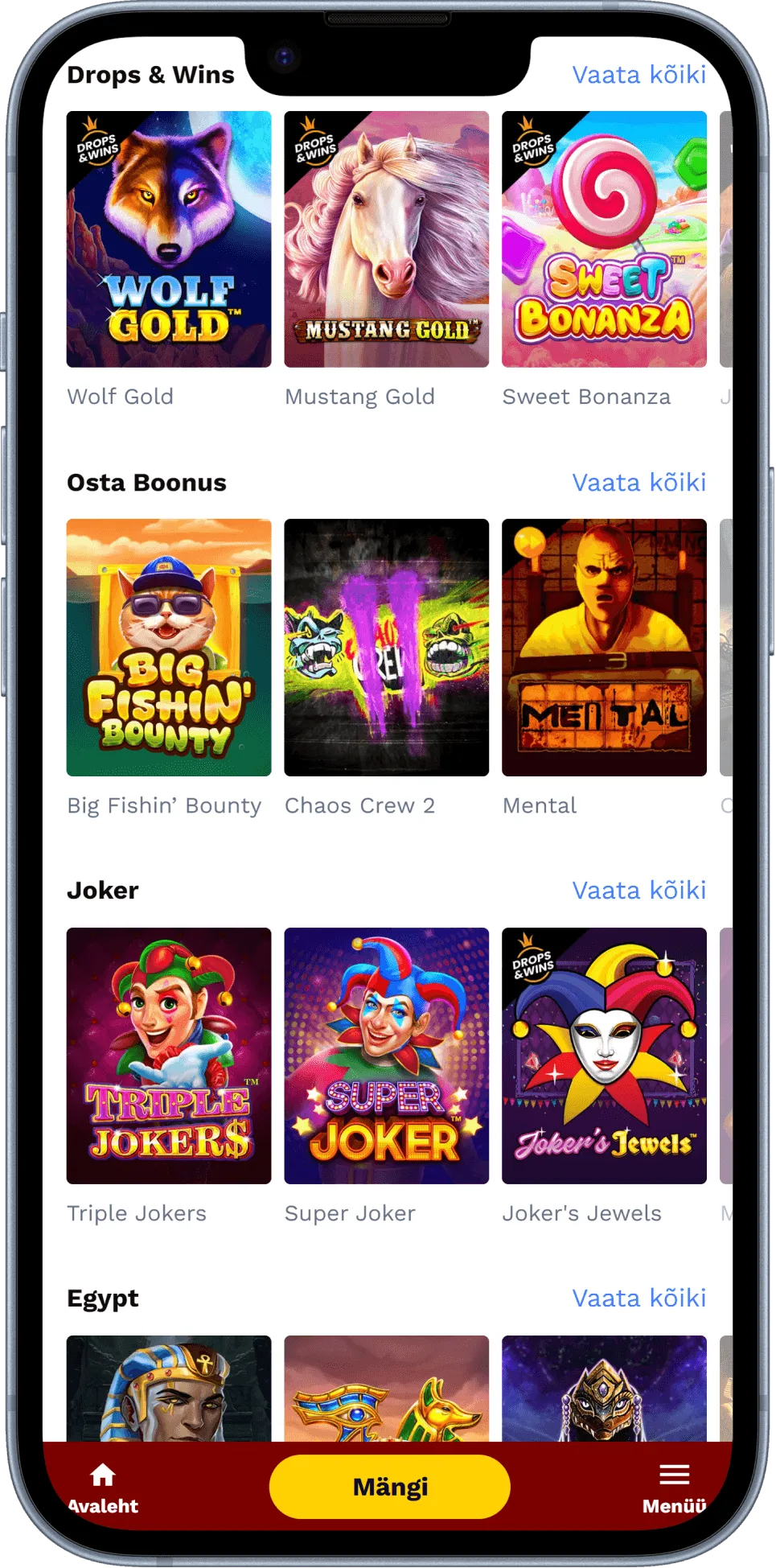Open the Triple Jokers slot
Screen dimensions: 776x1568
click(x=169, y=1055)
